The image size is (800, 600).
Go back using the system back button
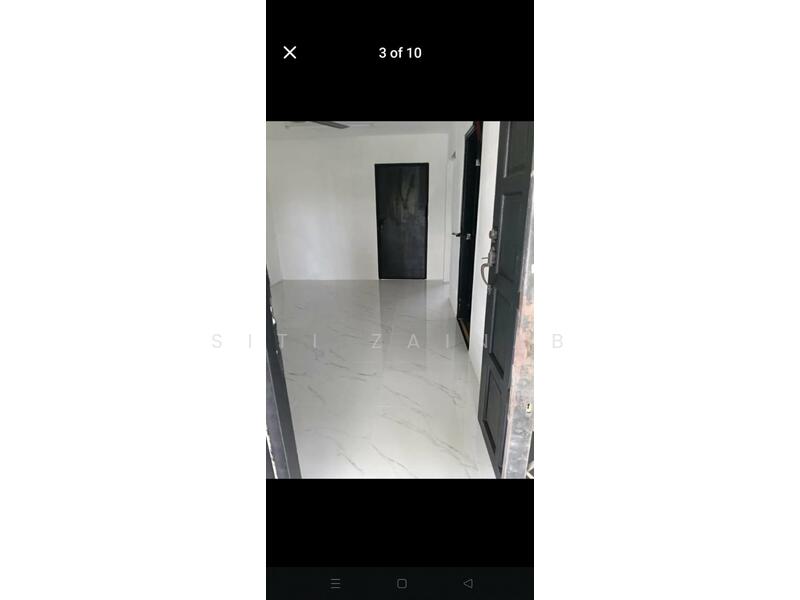(x=467, y=583)
